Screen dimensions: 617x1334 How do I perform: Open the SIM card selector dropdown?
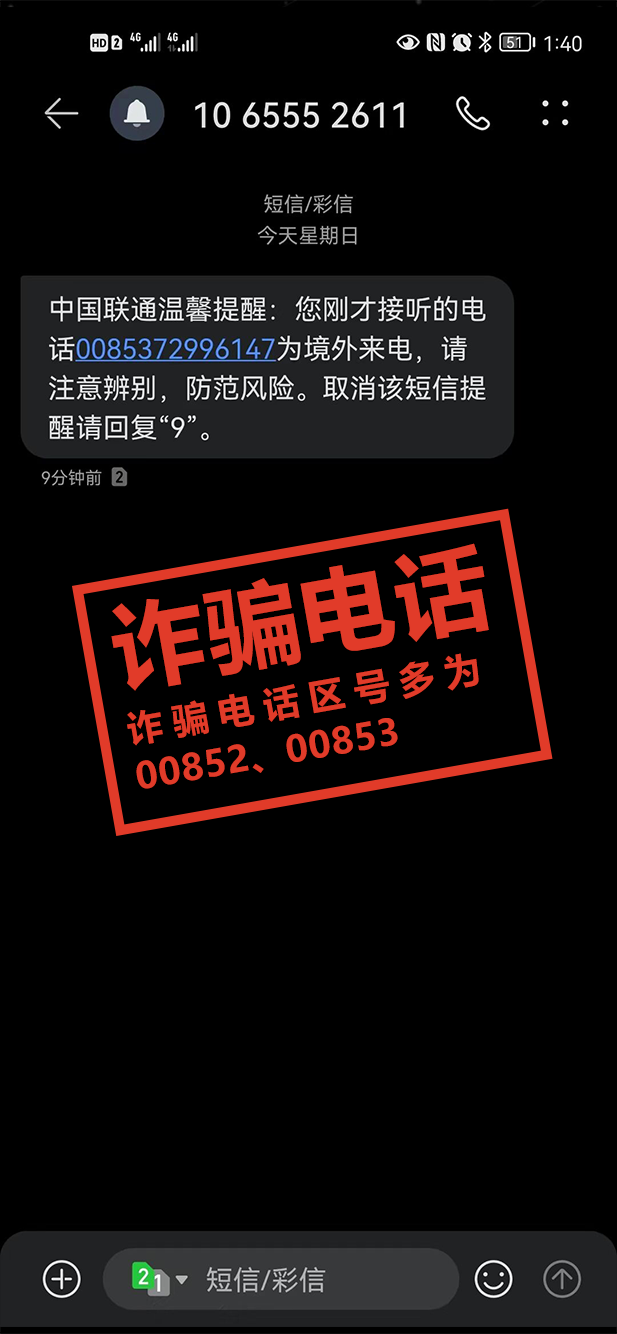click(159, 1278)
